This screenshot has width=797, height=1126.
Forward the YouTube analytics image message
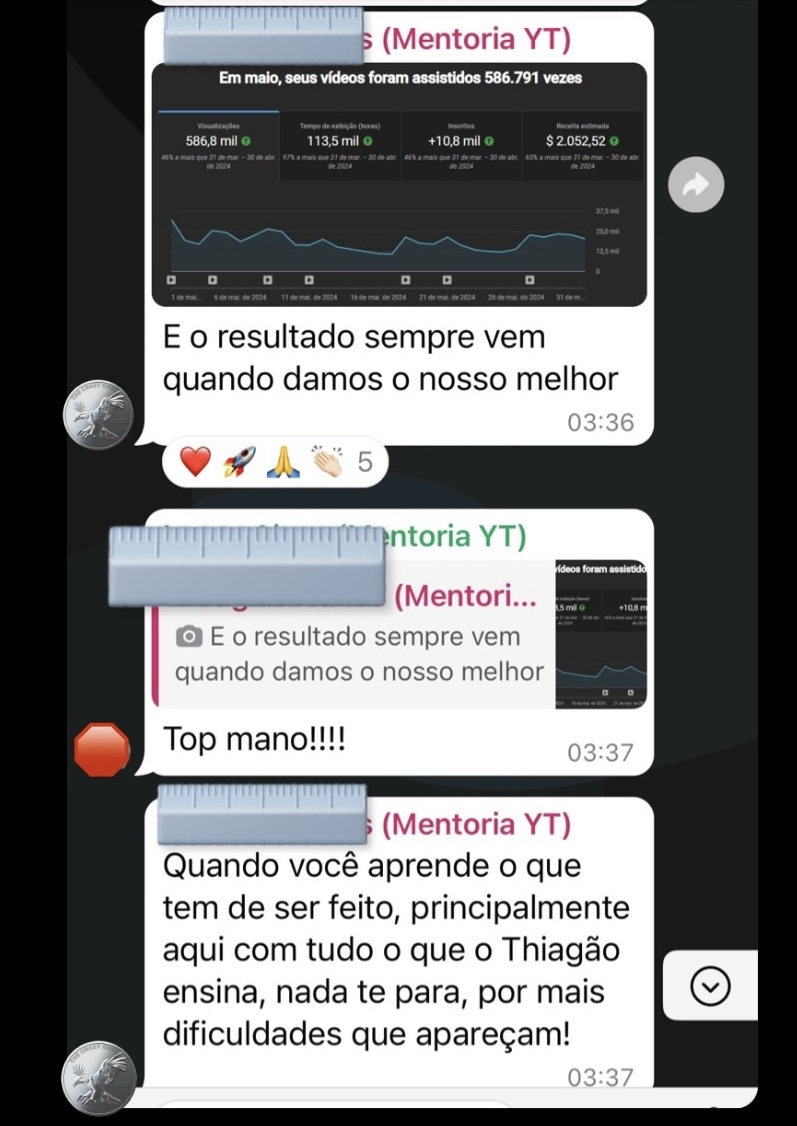pyautogui.click(x=695, y=185)
